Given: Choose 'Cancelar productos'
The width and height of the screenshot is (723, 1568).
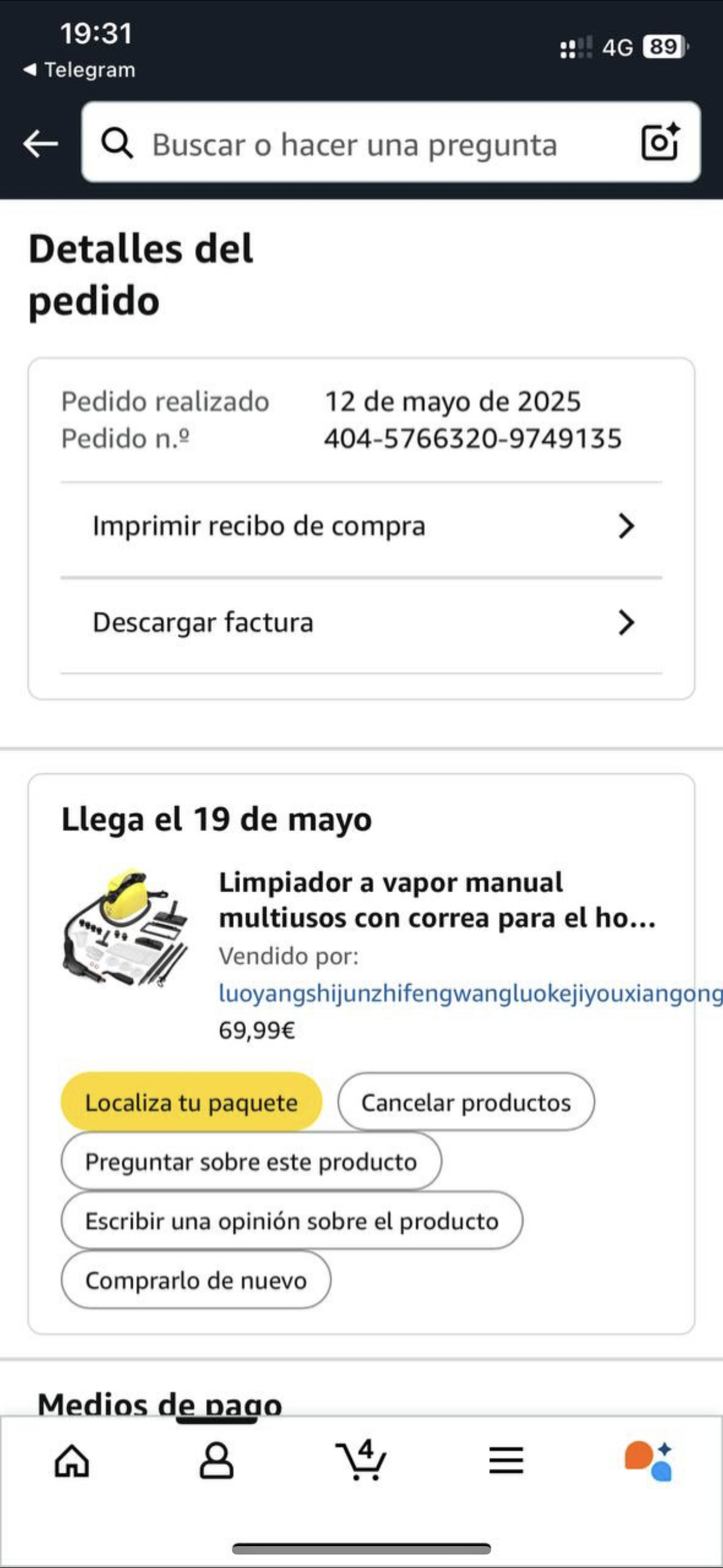Looking at the screenshot, I should tap(466, 1103).
